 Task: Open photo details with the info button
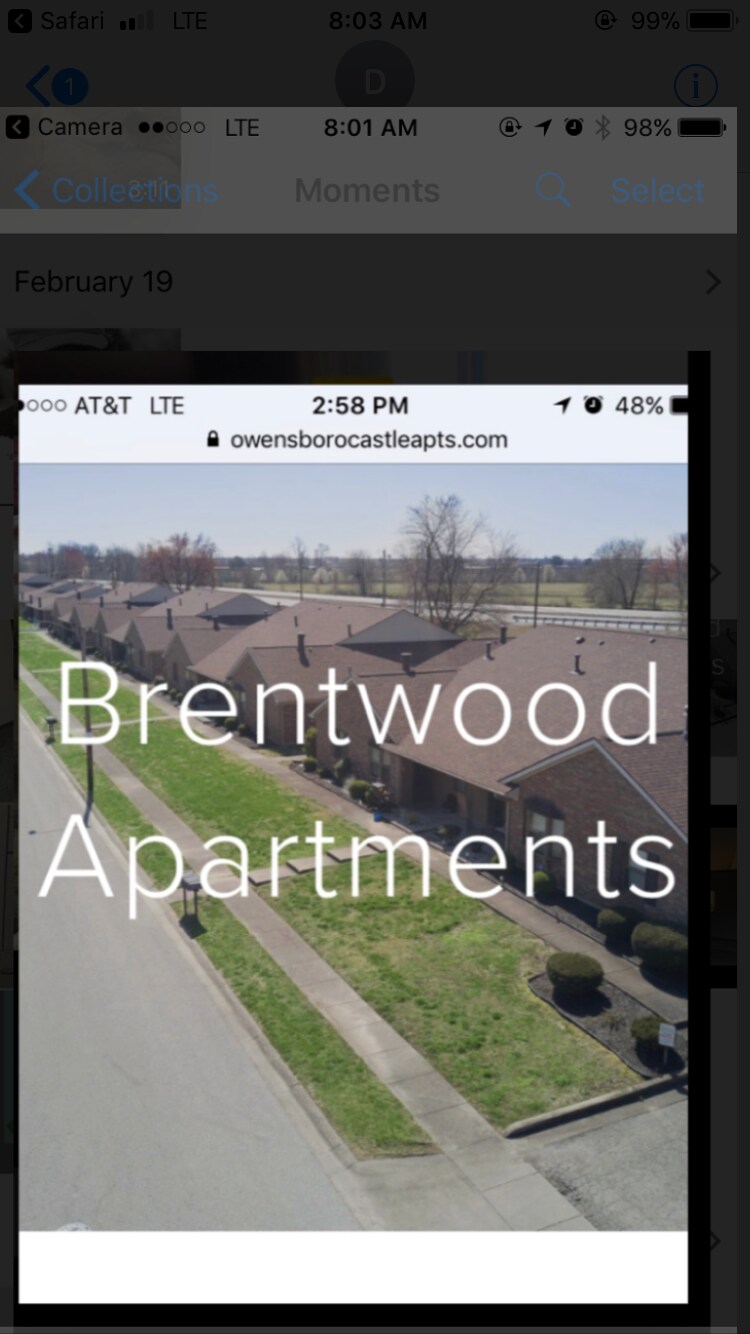[696, 86]
